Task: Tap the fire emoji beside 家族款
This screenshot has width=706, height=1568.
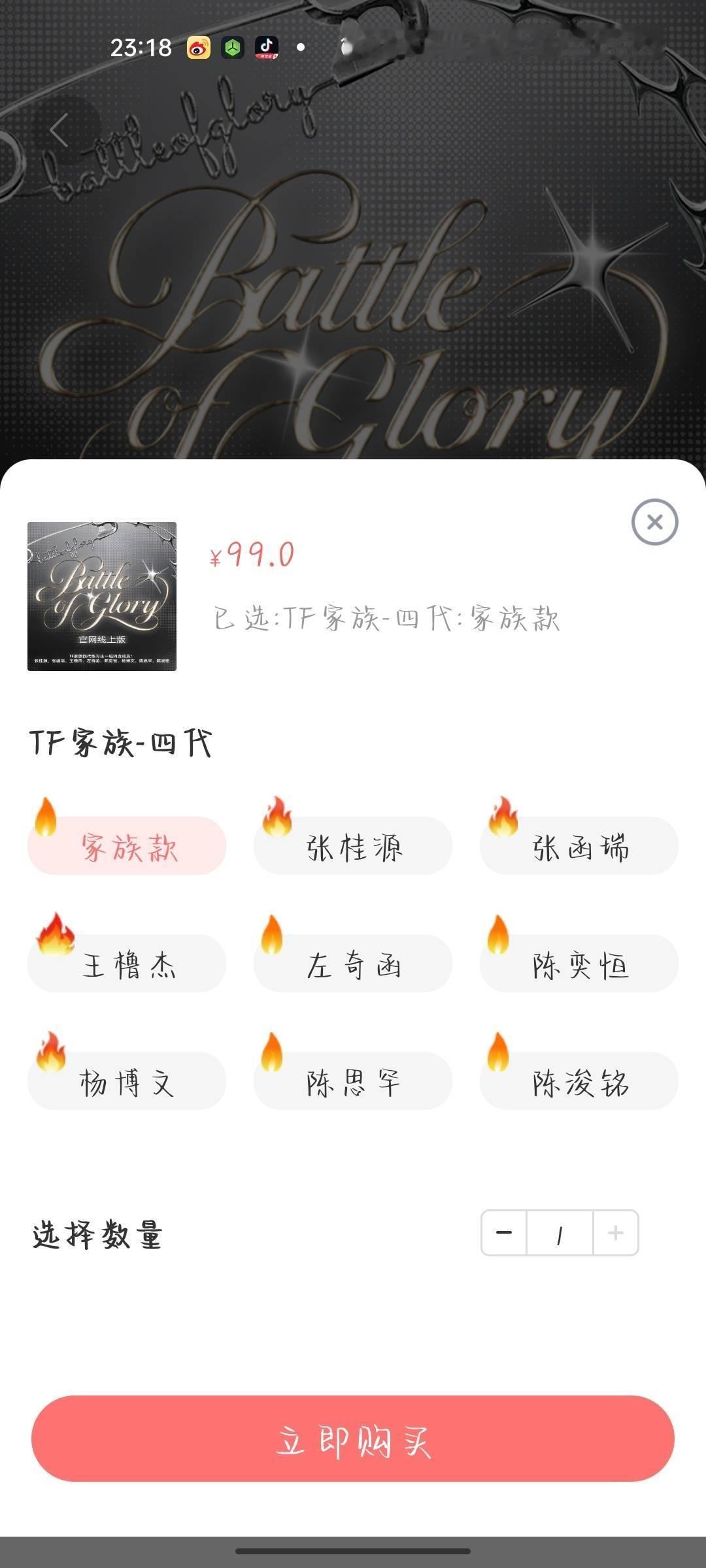Action: tap(46, 816)
